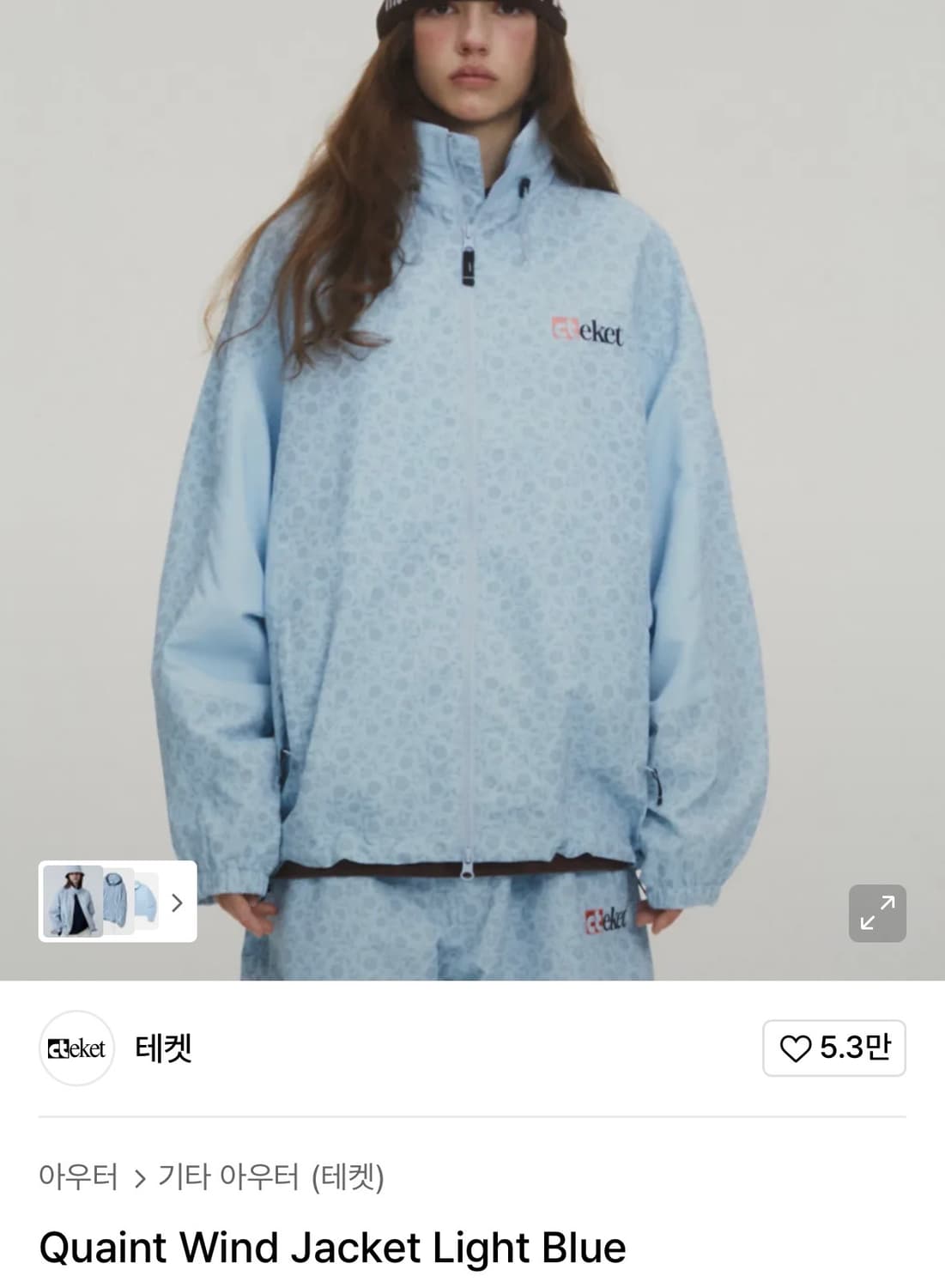
Task: Click the thumbnail carousel next arrow
Action: tap(178, 902)
